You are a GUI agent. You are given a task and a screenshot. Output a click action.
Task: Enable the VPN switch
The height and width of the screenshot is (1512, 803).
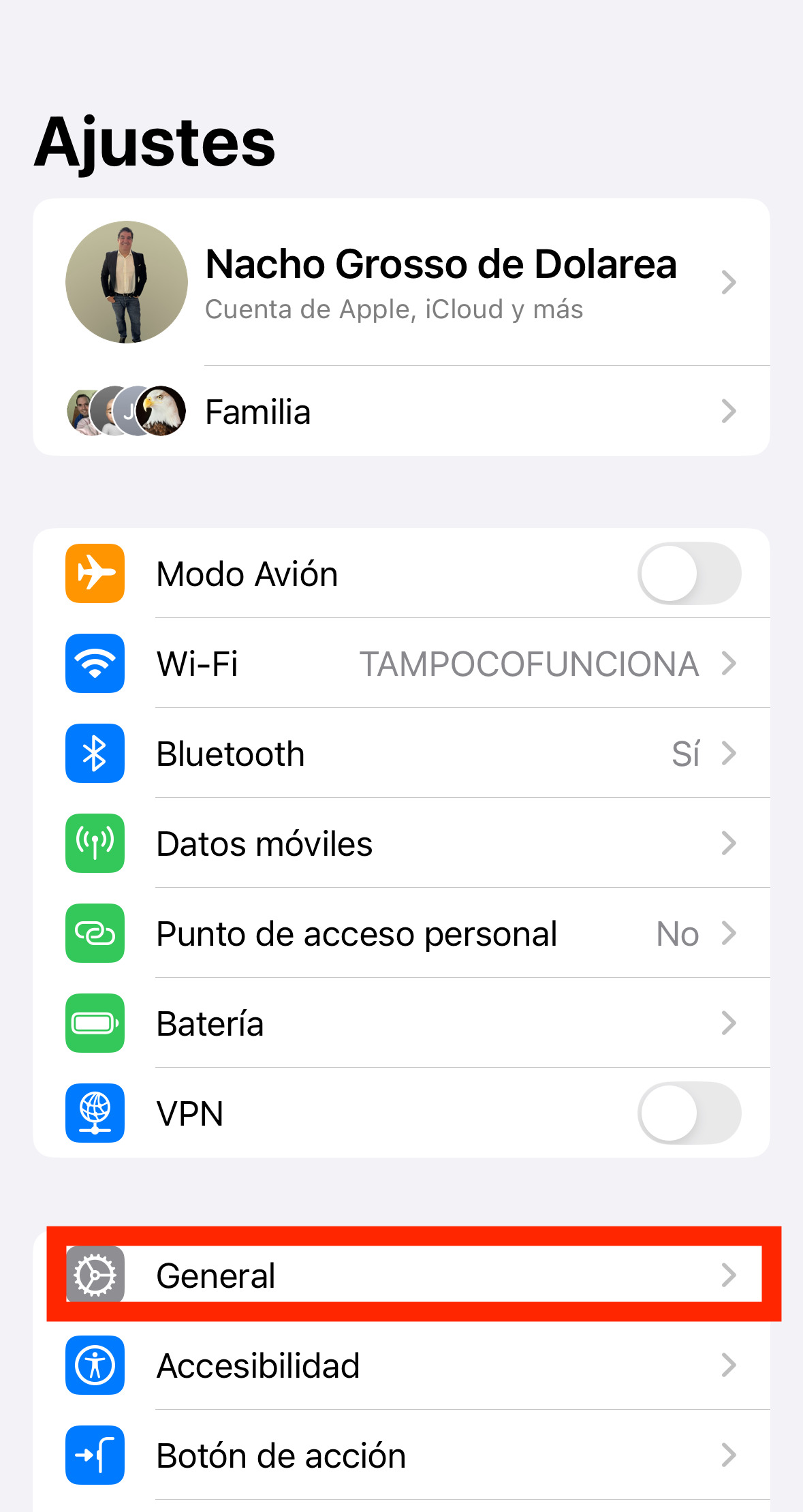(x=689, y=1113)
